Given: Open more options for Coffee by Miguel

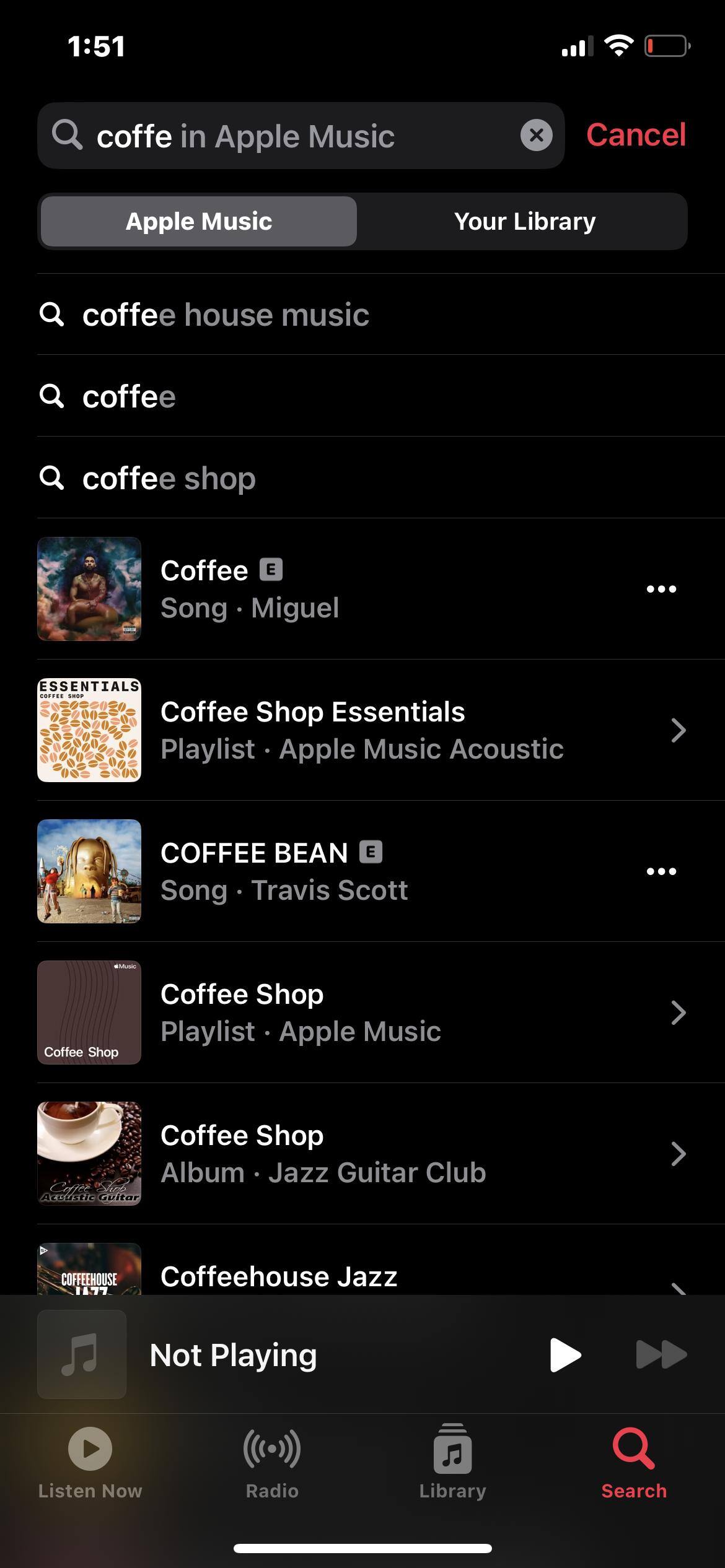Looking at the screenshot, I should click(661, 589).
